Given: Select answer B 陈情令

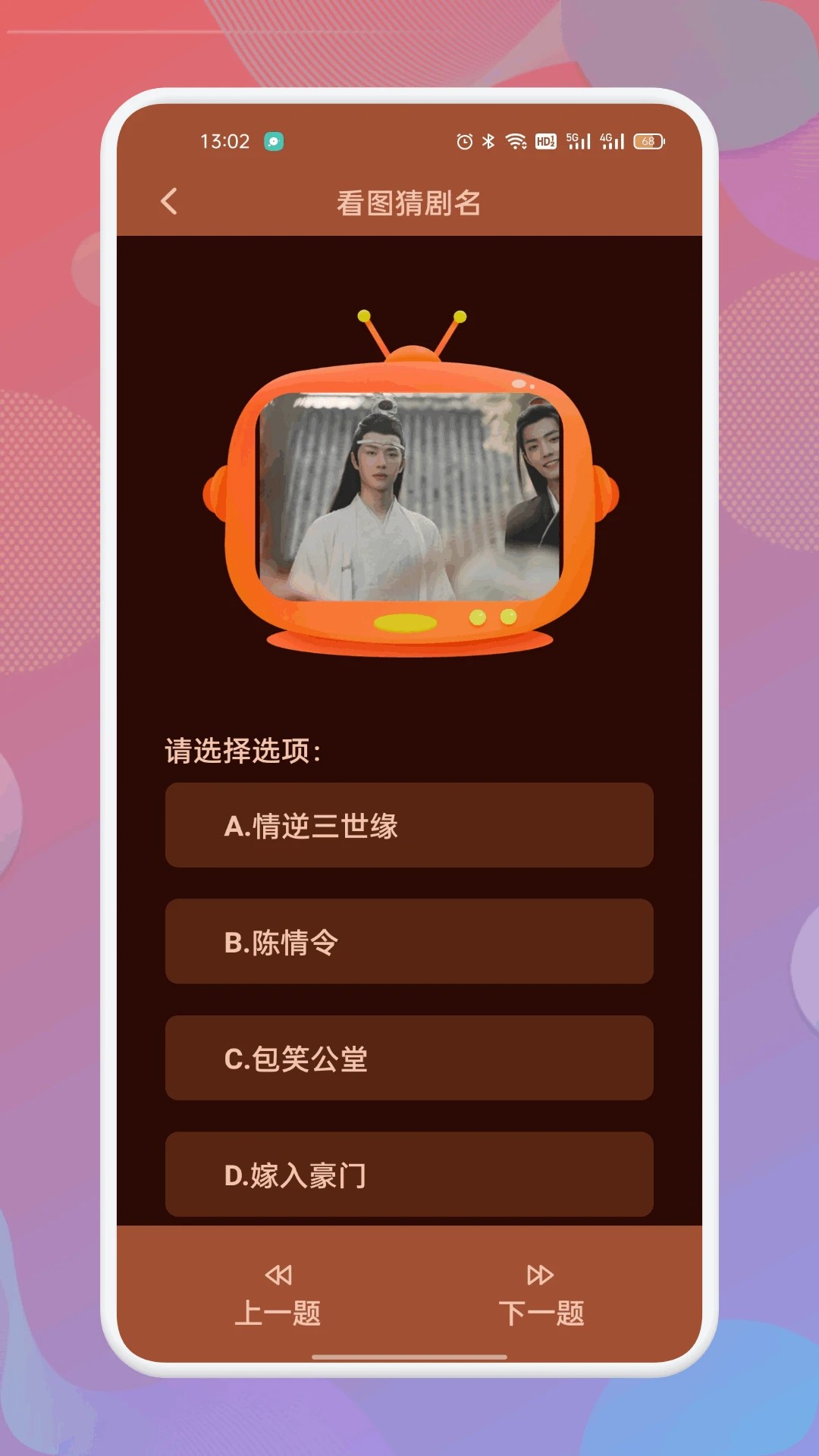Looking at the screenshot, I should (409, 943).
